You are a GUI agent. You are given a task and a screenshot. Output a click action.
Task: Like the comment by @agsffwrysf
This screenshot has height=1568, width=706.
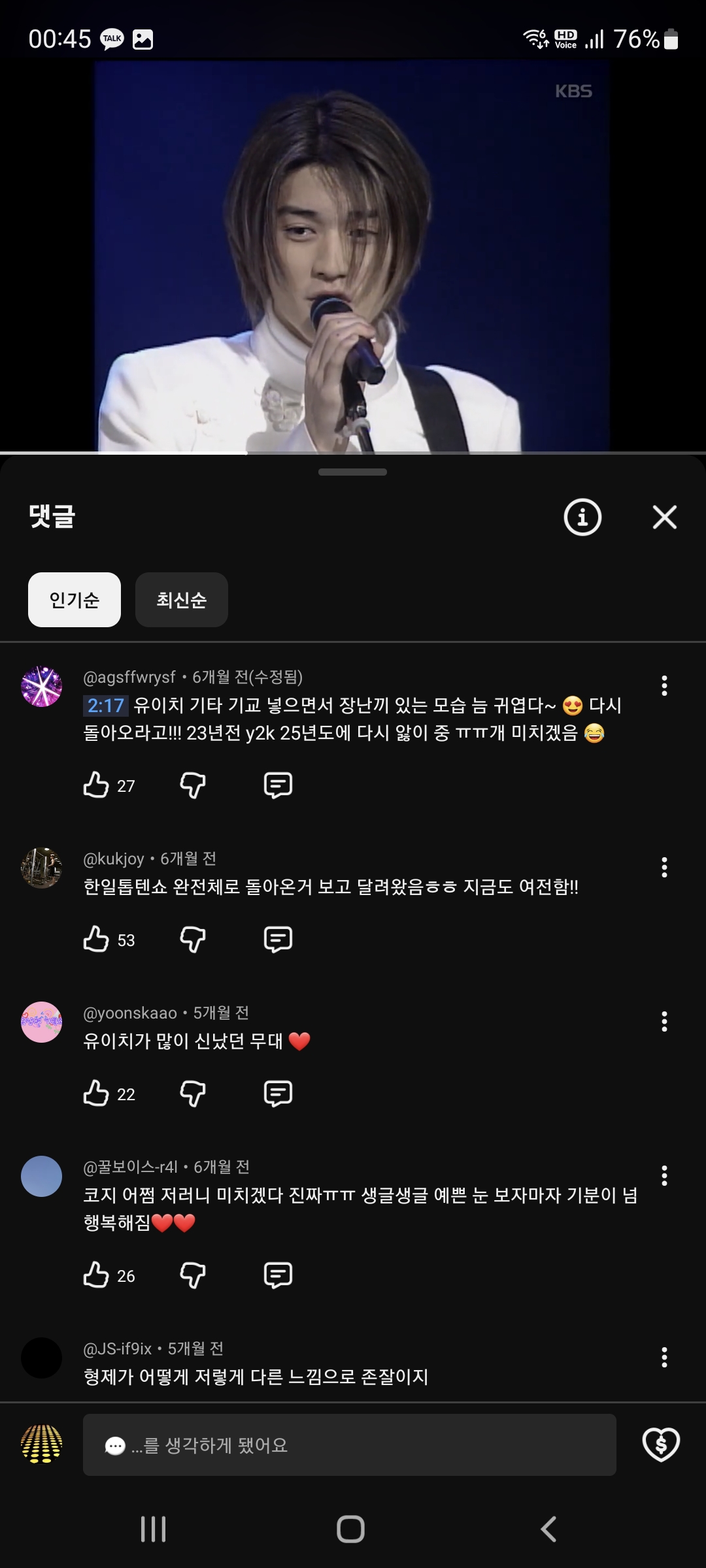[x=96, y=785]
